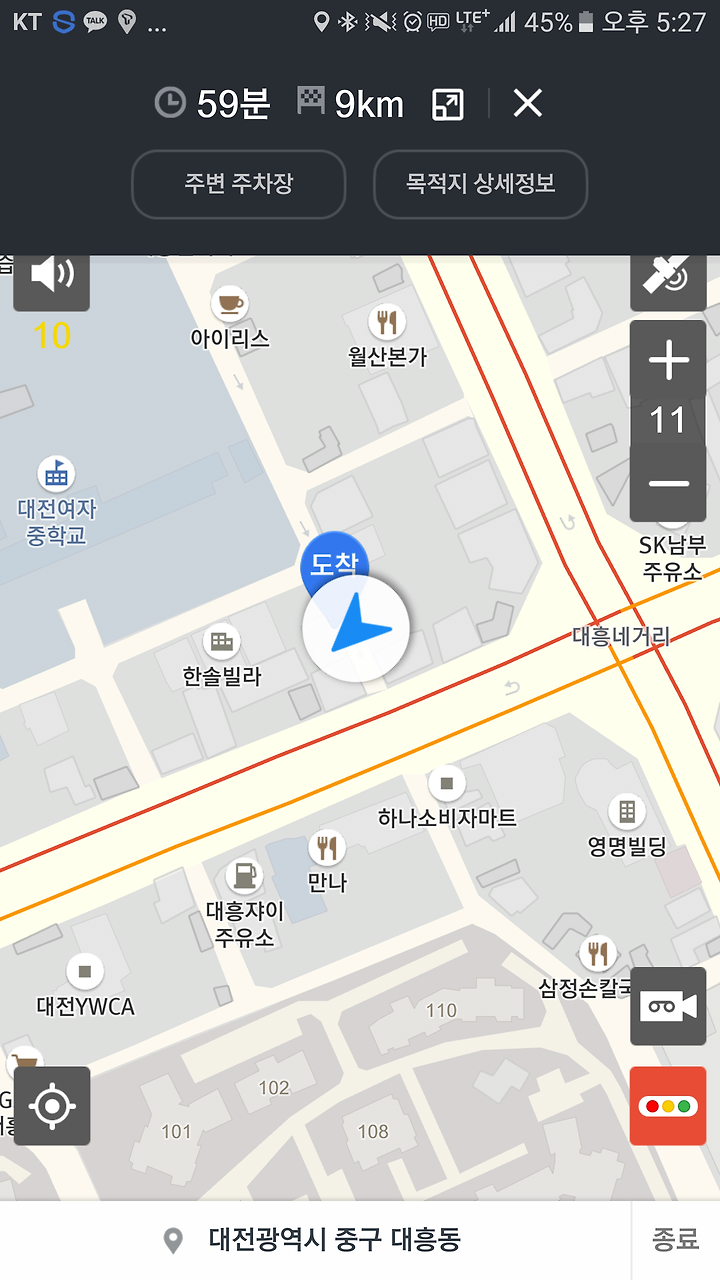This screenshot has width=720, height=1280.
Task: Close the route info panel
Action: click(527, 103)
